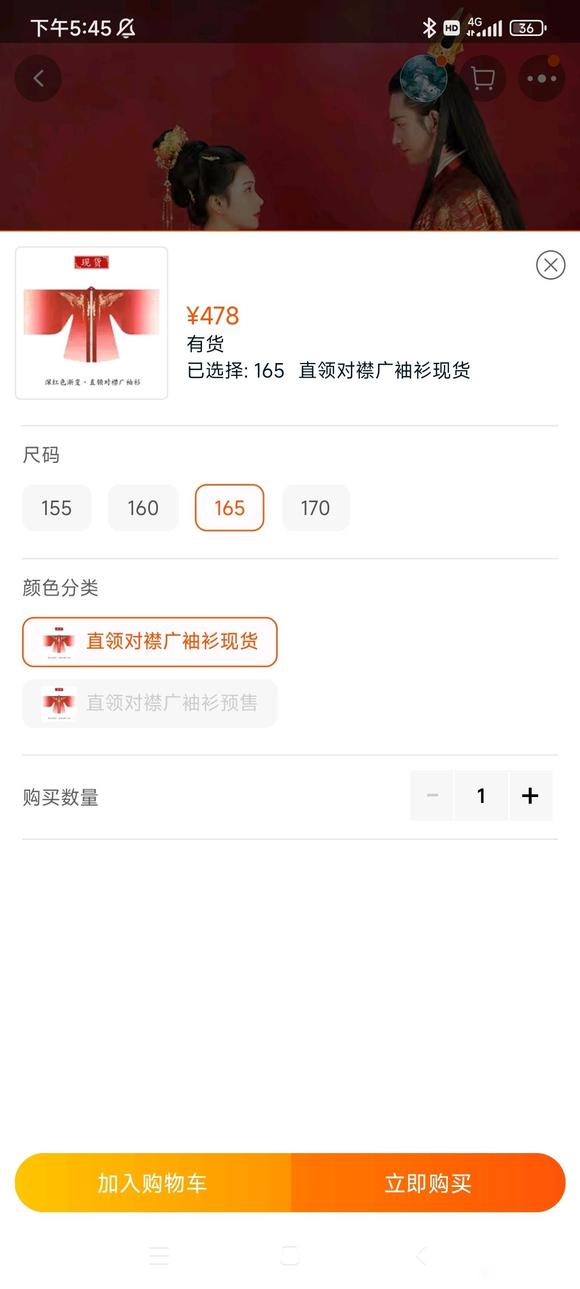Viewport: 580px width, 1289px height.
Task: Select size 170
Action: pos(315,508)
